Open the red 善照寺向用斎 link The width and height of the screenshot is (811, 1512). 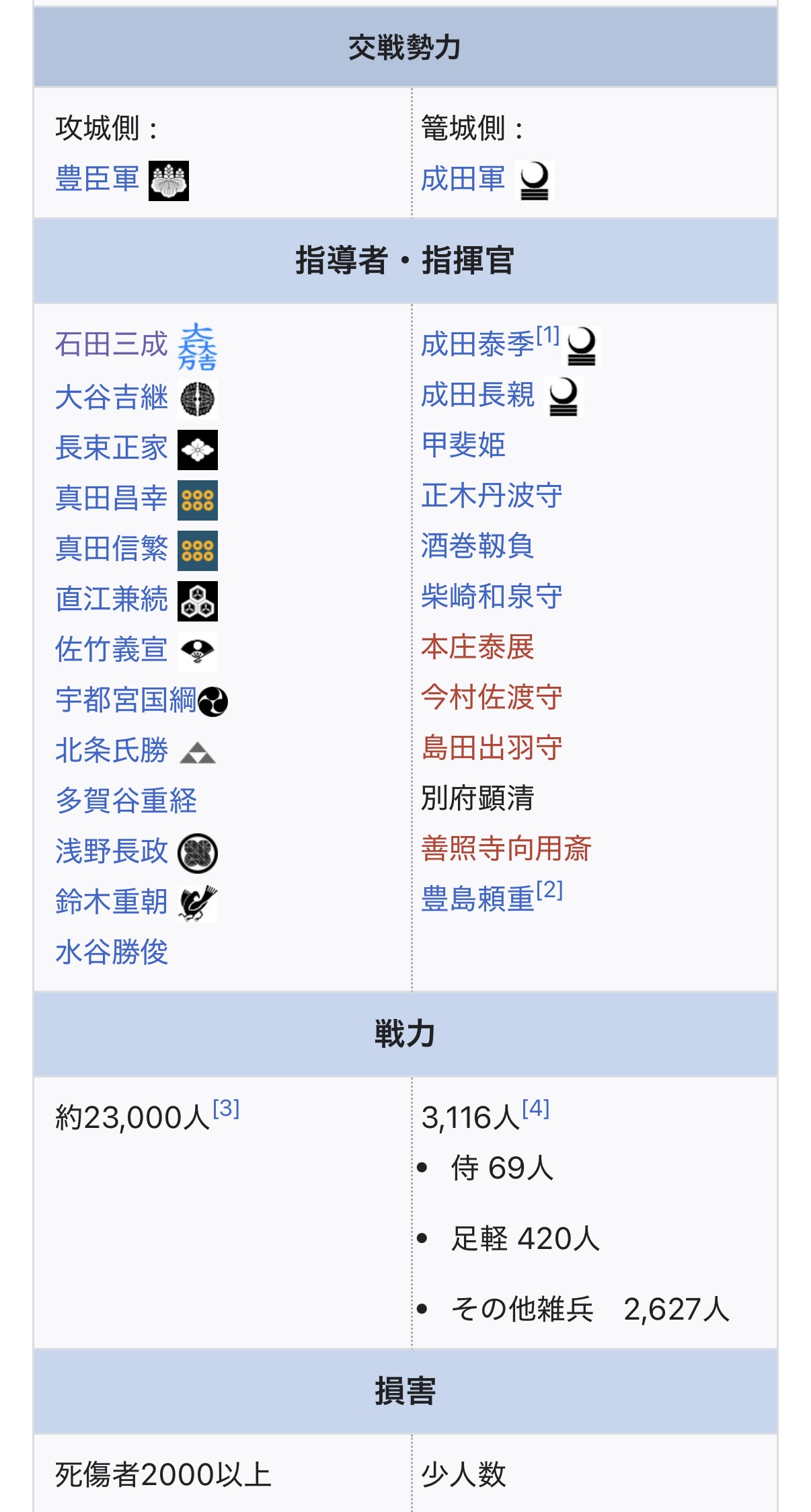[506, 849]
